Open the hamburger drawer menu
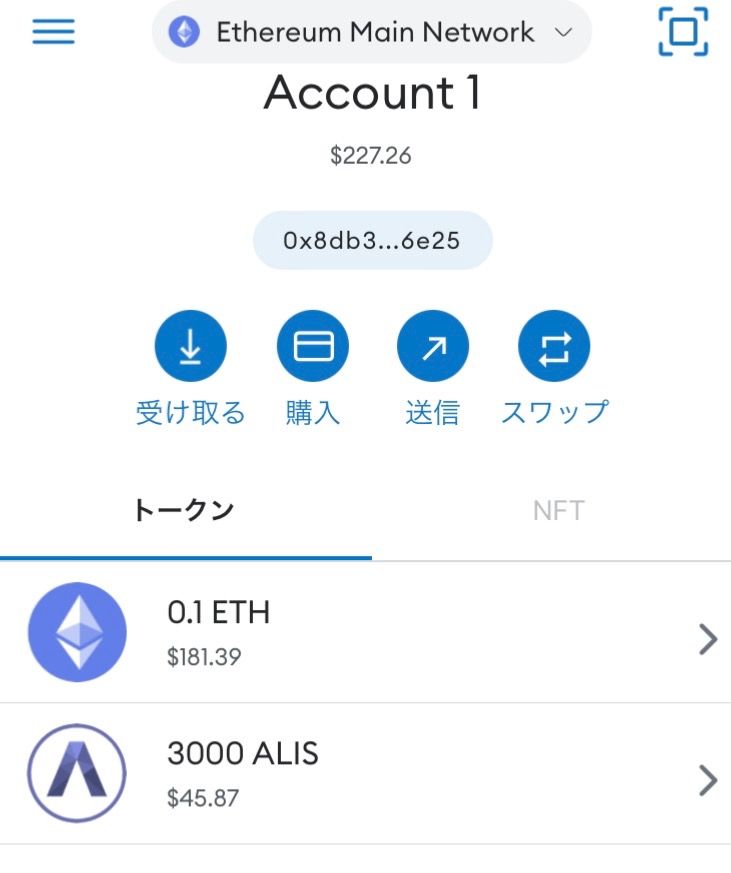 53,32
